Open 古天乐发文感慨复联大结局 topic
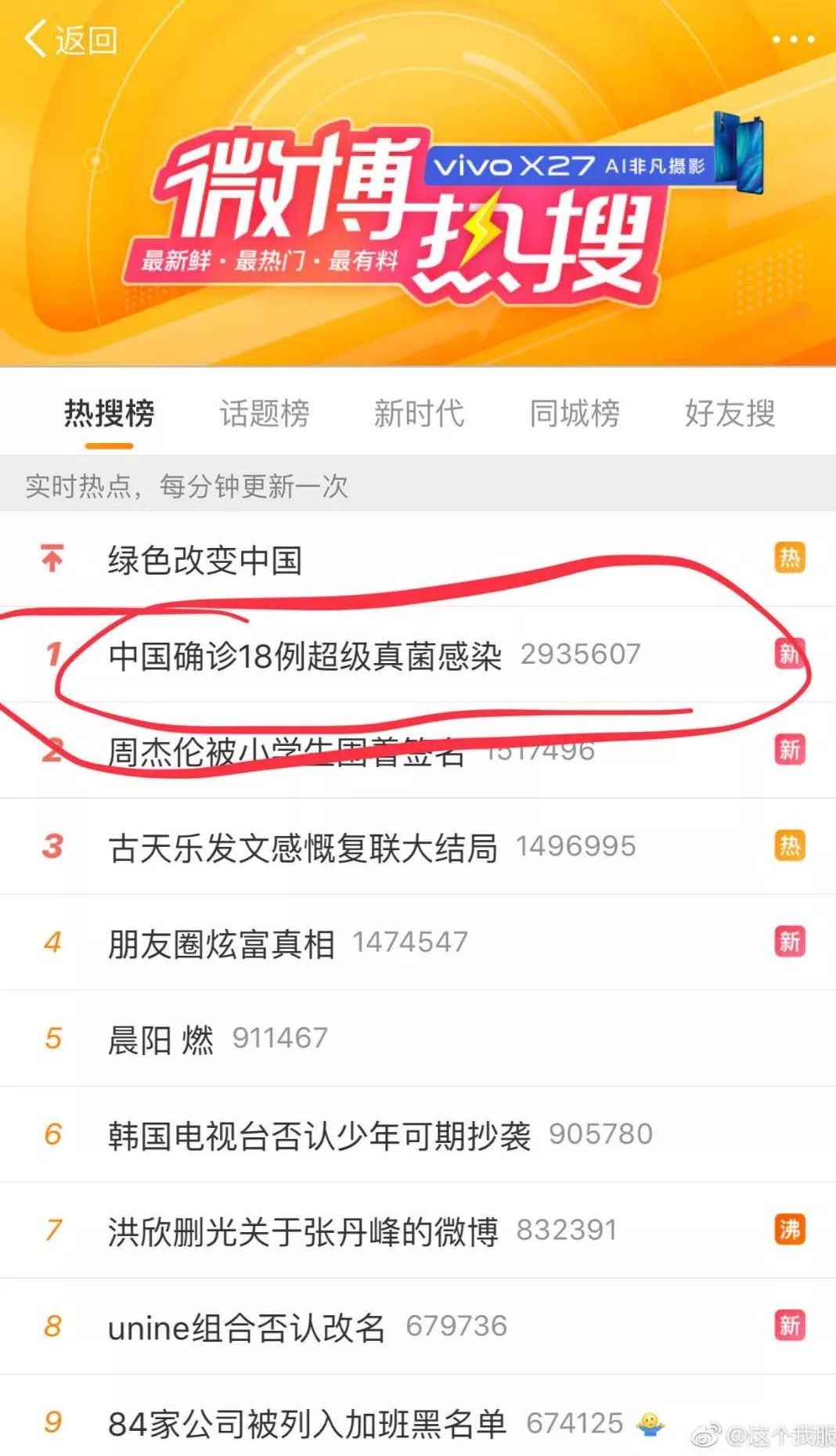This screenshot has width=836, height=1456. pyautogui.click(x=303, y=847)
